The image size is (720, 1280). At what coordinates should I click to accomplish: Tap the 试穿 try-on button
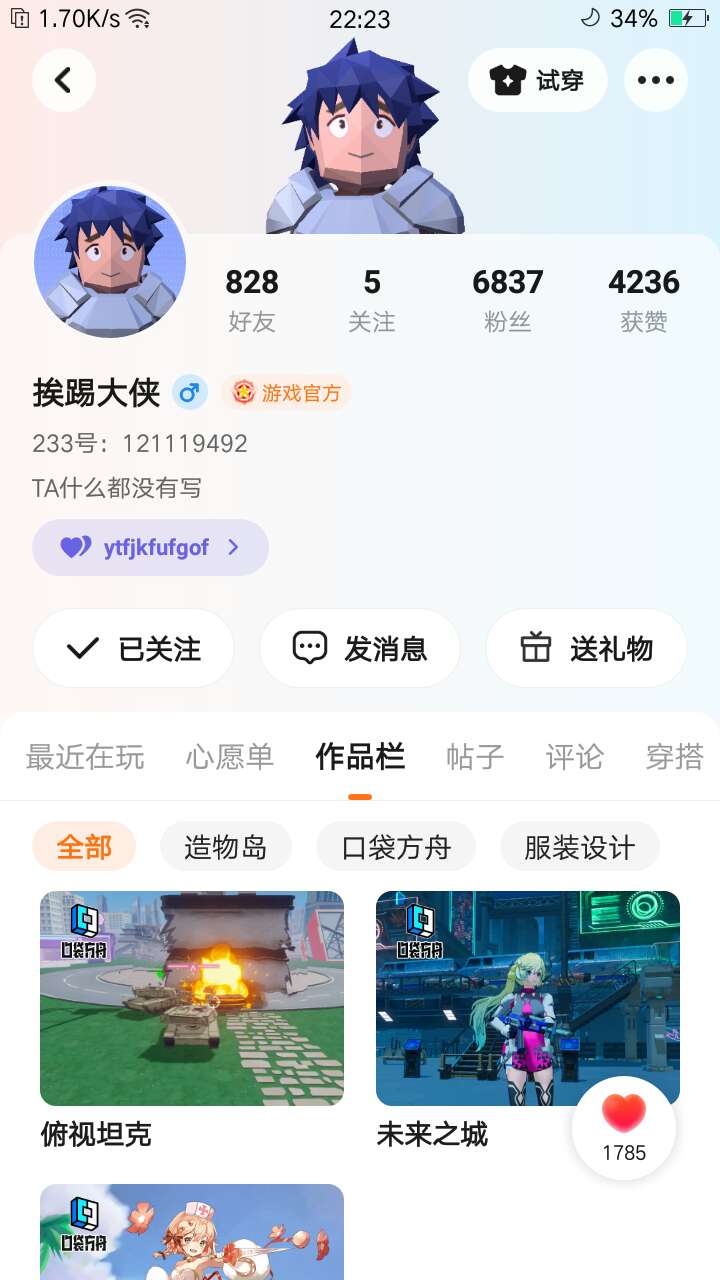point(538,80)
